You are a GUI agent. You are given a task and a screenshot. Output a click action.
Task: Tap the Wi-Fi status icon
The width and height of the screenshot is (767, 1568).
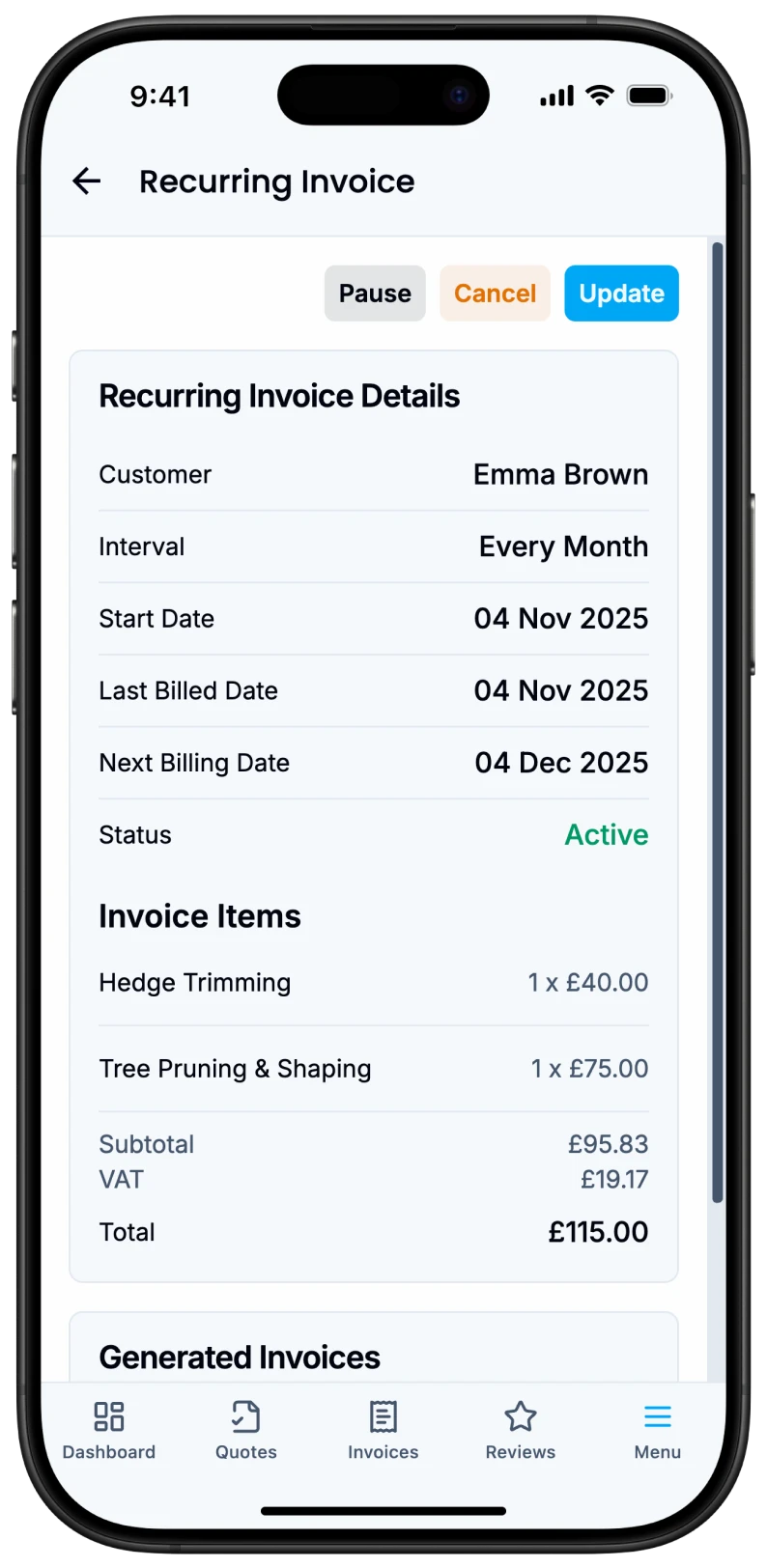[598, 95]
